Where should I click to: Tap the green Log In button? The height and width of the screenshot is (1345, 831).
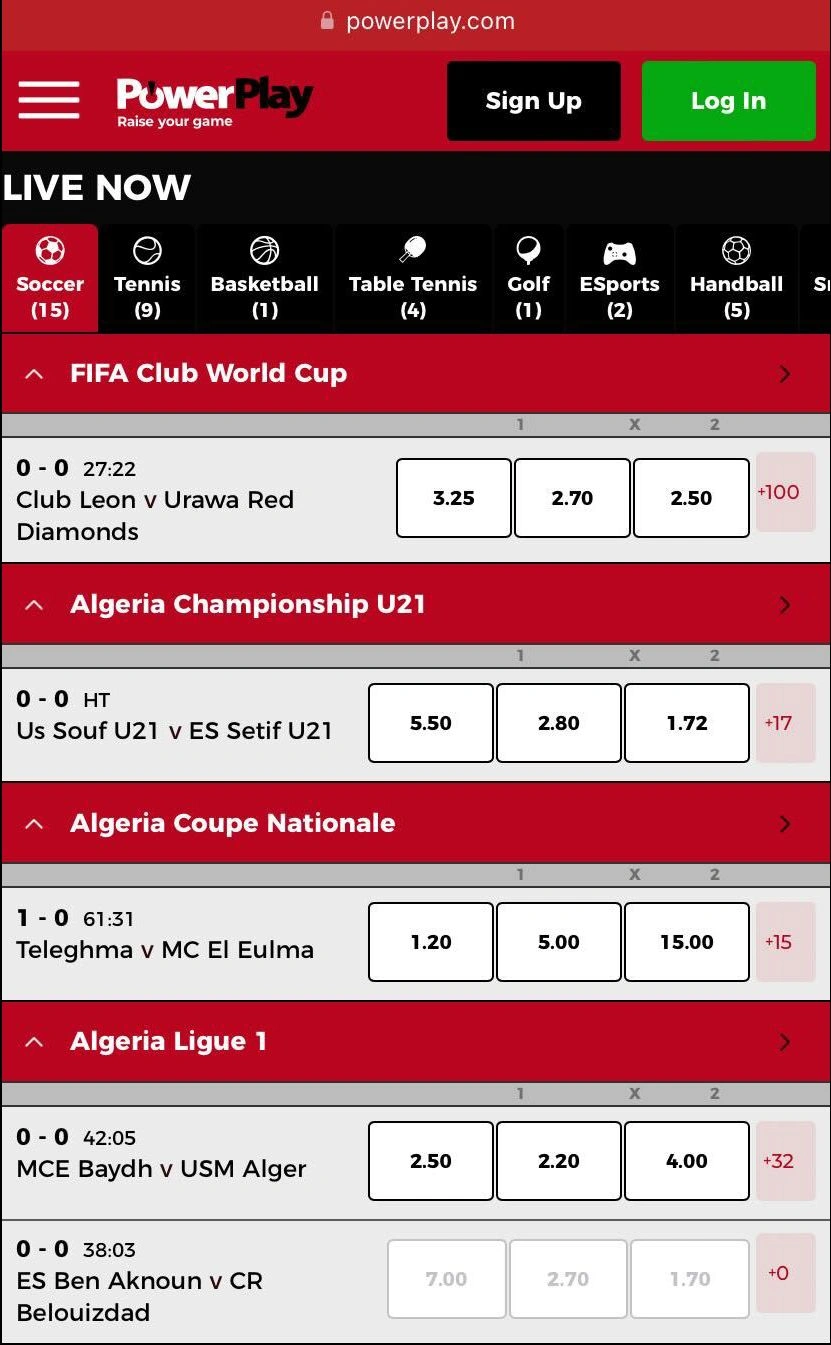[728, 101]
